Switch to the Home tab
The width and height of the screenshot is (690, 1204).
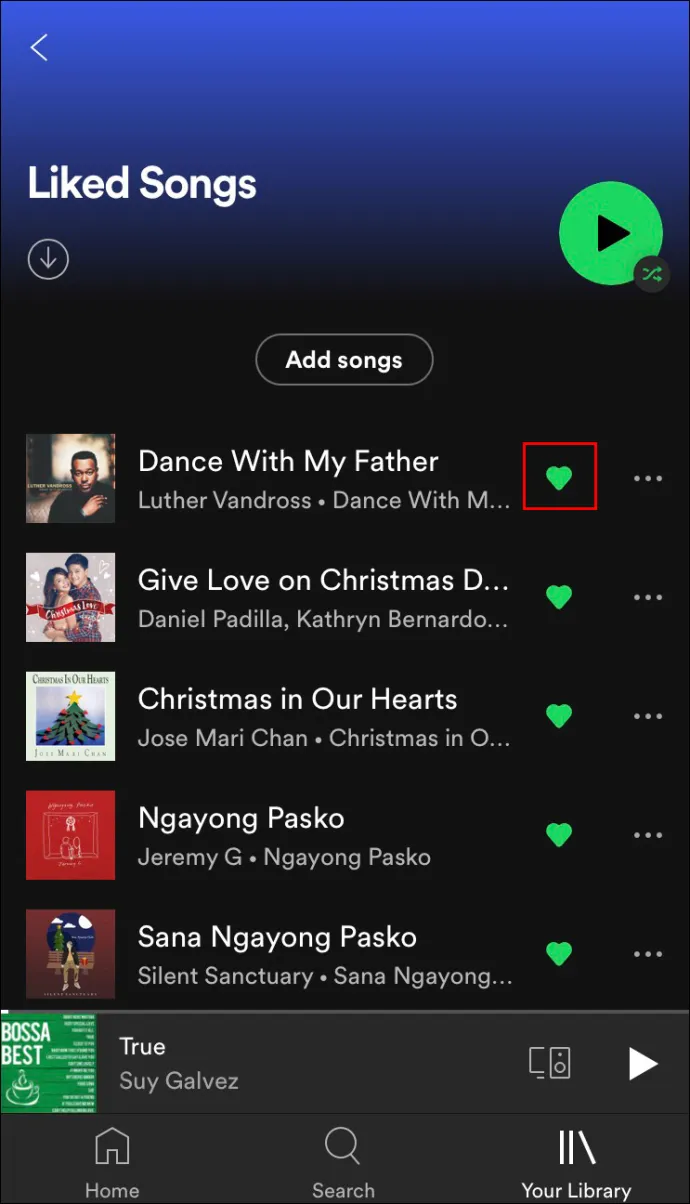[111, 1163]
